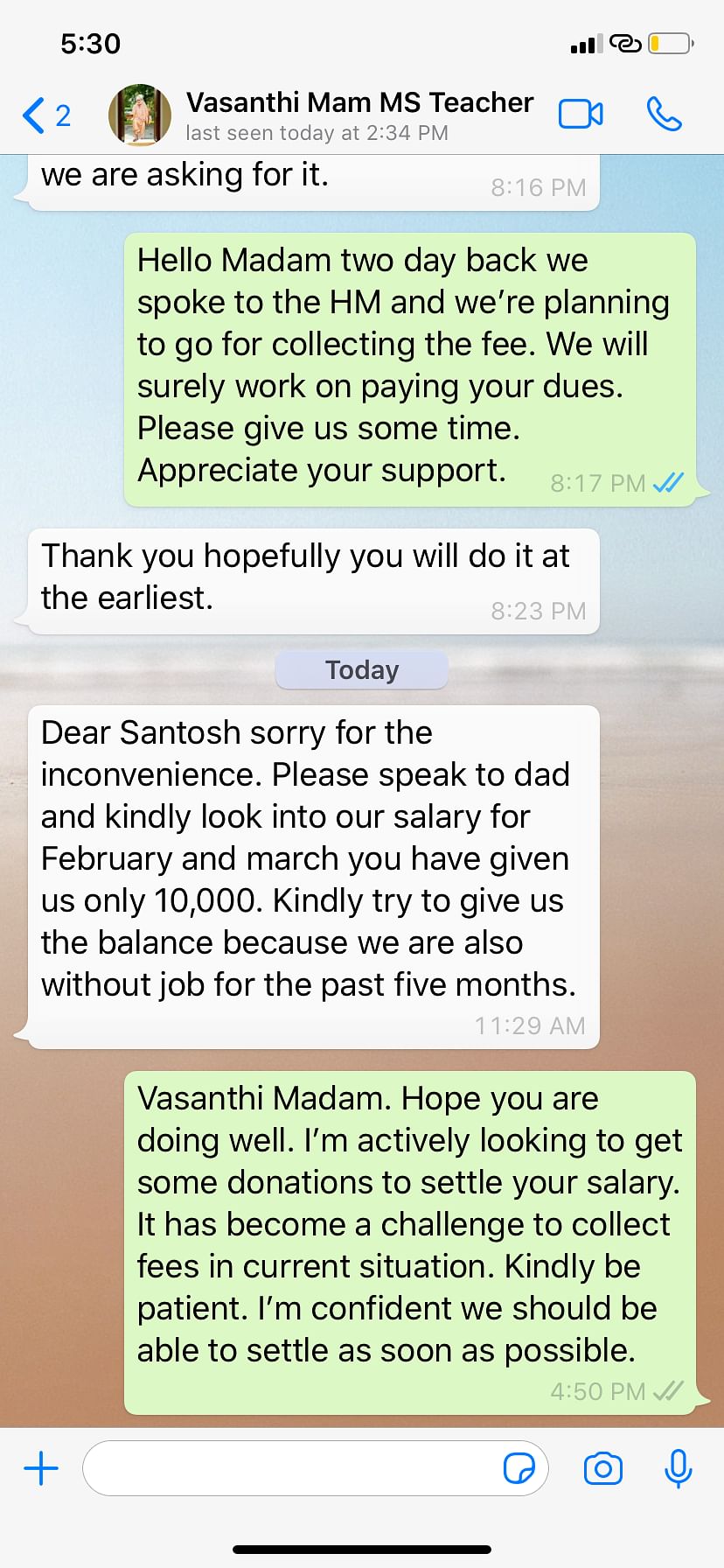Open the sticker picker
This screenshot has height=1568, width=724.
519,1467
